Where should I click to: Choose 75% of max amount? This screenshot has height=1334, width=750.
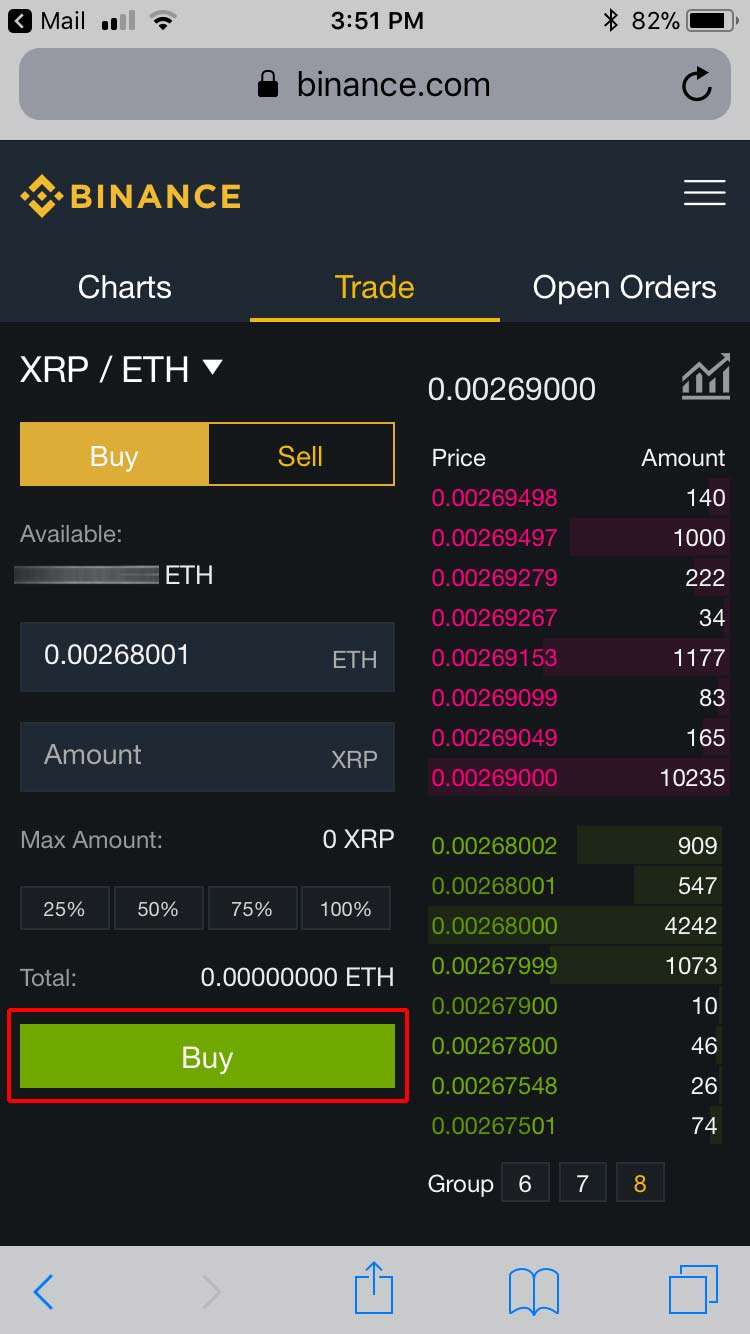251,909
